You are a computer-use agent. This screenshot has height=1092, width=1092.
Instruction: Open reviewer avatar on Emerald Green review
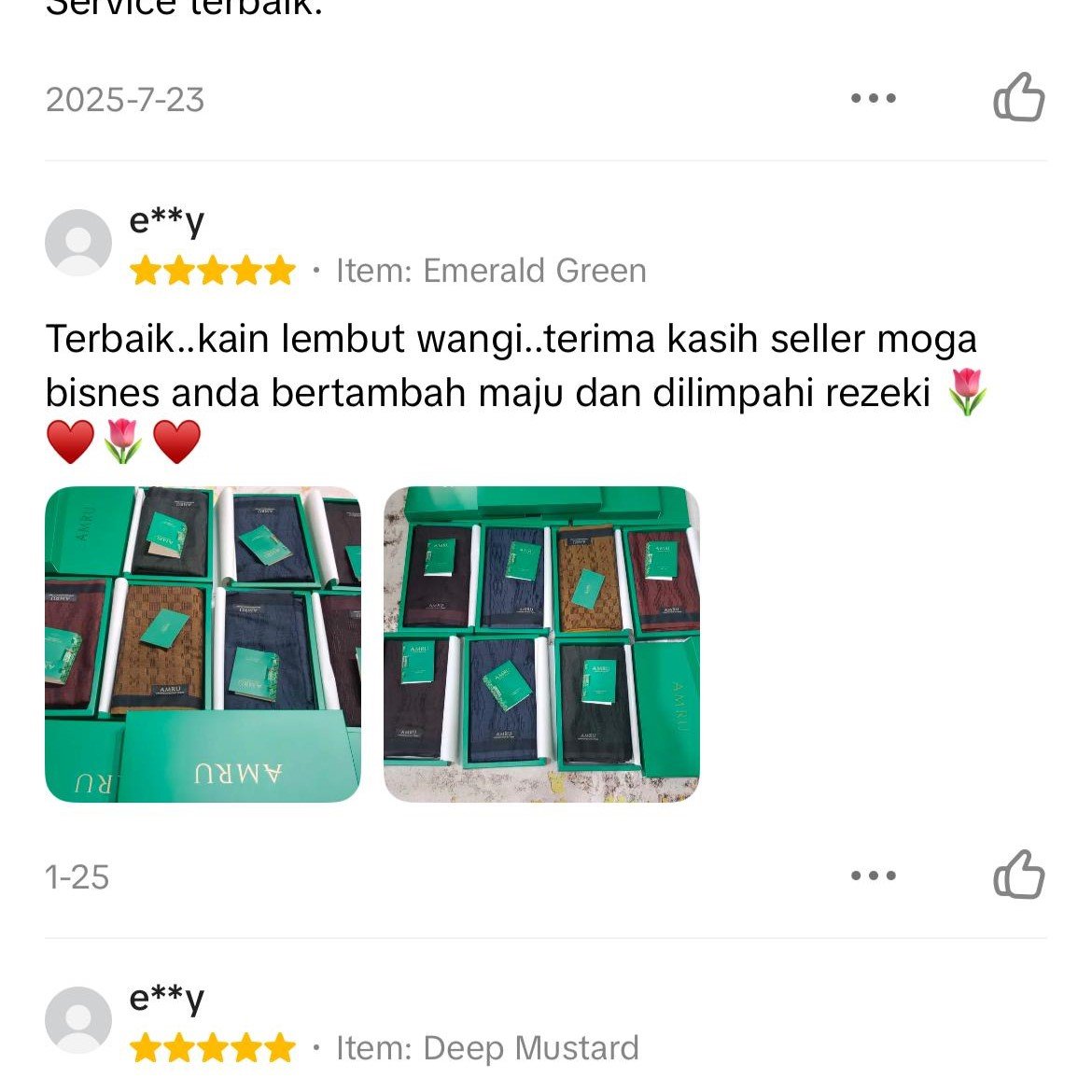pyautogui.click(x=78, y=243)
